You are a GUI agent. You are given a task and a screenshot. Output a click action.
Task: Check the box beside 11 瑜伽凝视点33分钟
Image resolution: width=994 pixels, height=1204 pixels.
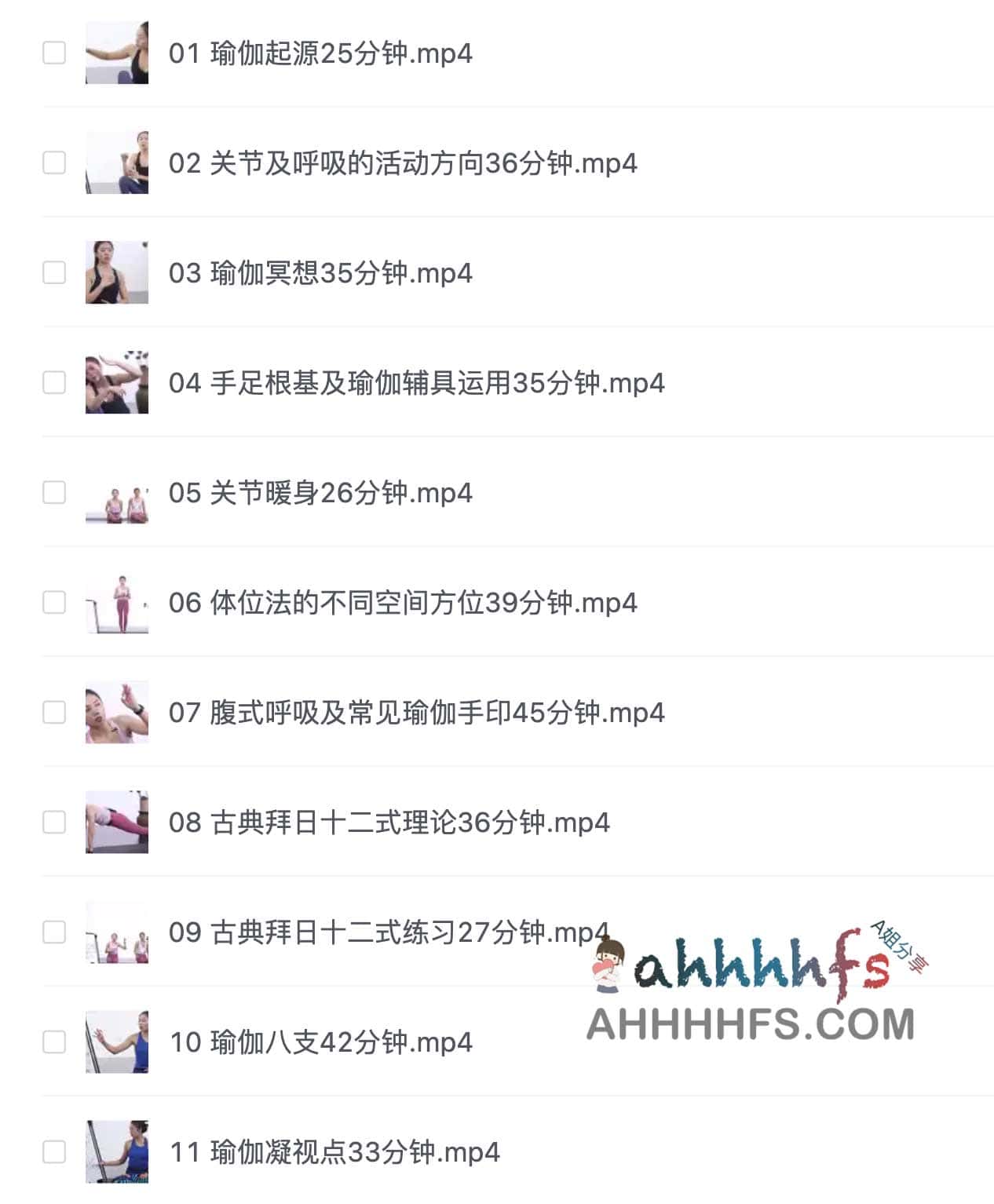point(54,1151)
